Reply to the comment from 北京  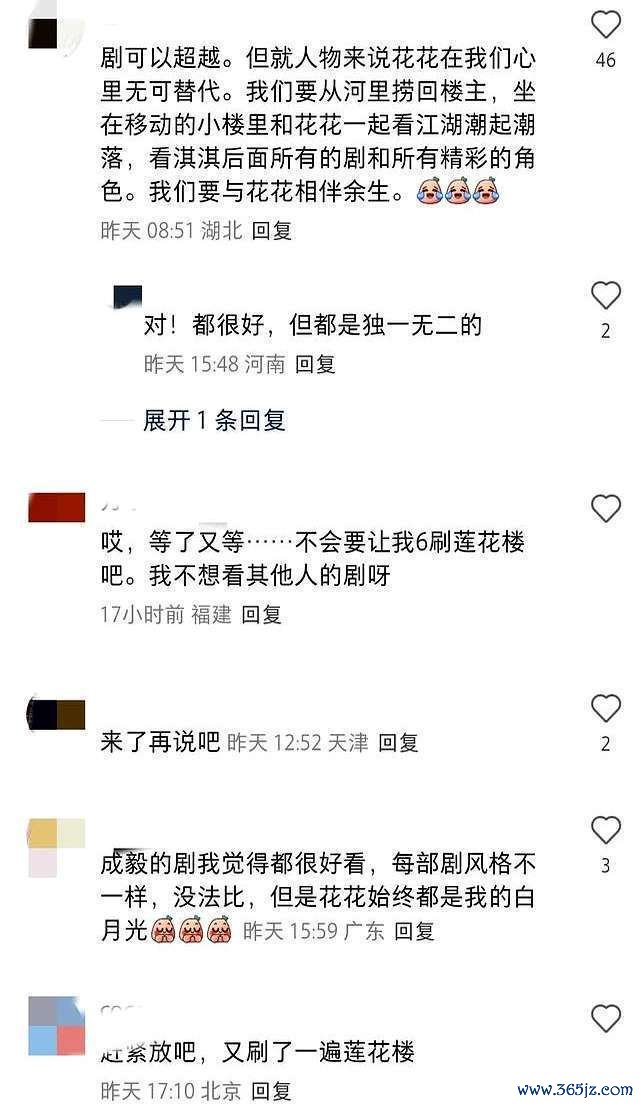coord(272,1089)
